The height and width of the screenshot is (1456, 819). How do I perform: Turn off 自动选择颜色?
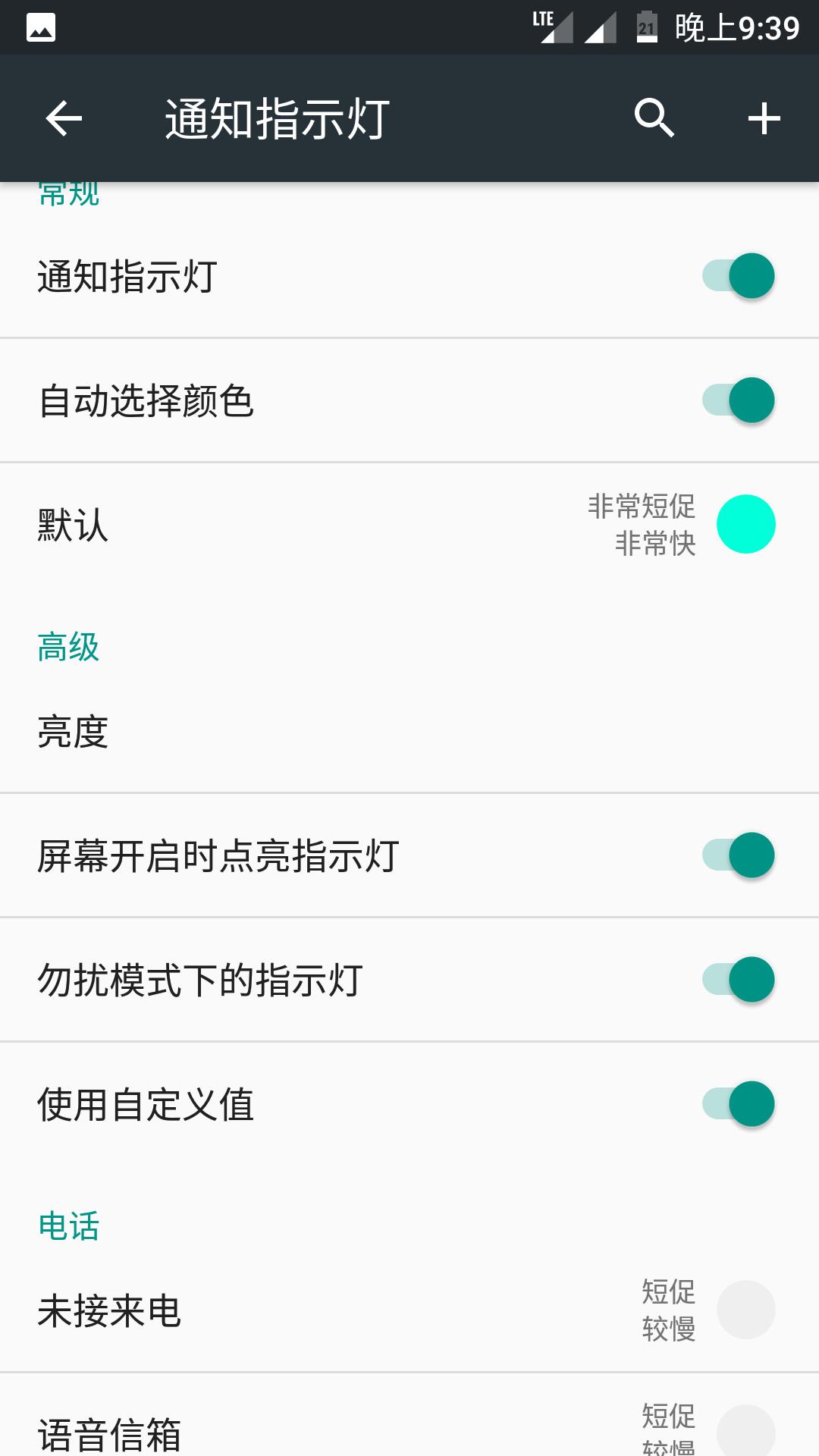[x=739, y=400]
